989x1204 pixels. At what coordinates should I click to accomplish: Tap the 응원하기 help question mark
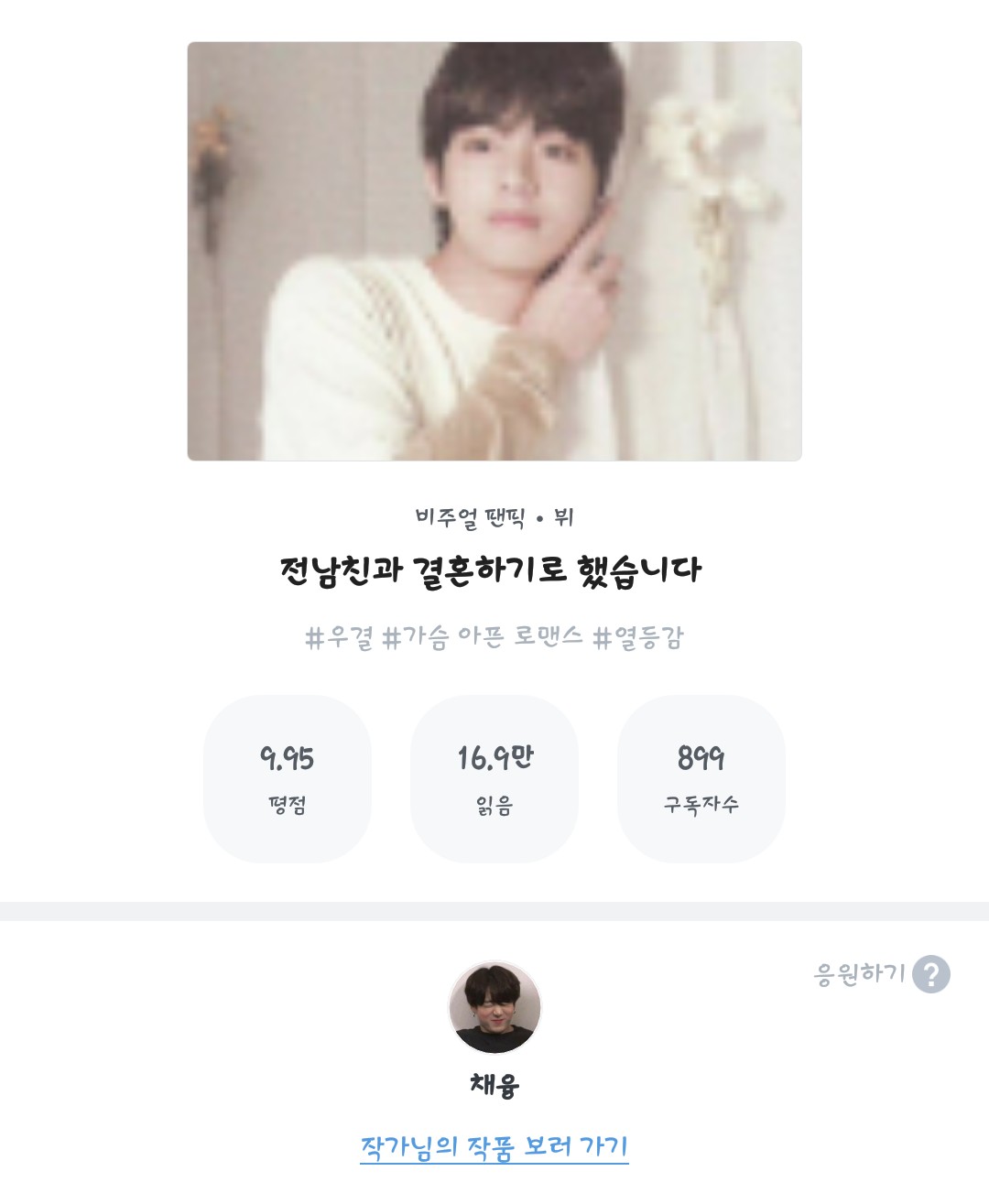pos(931,974)
